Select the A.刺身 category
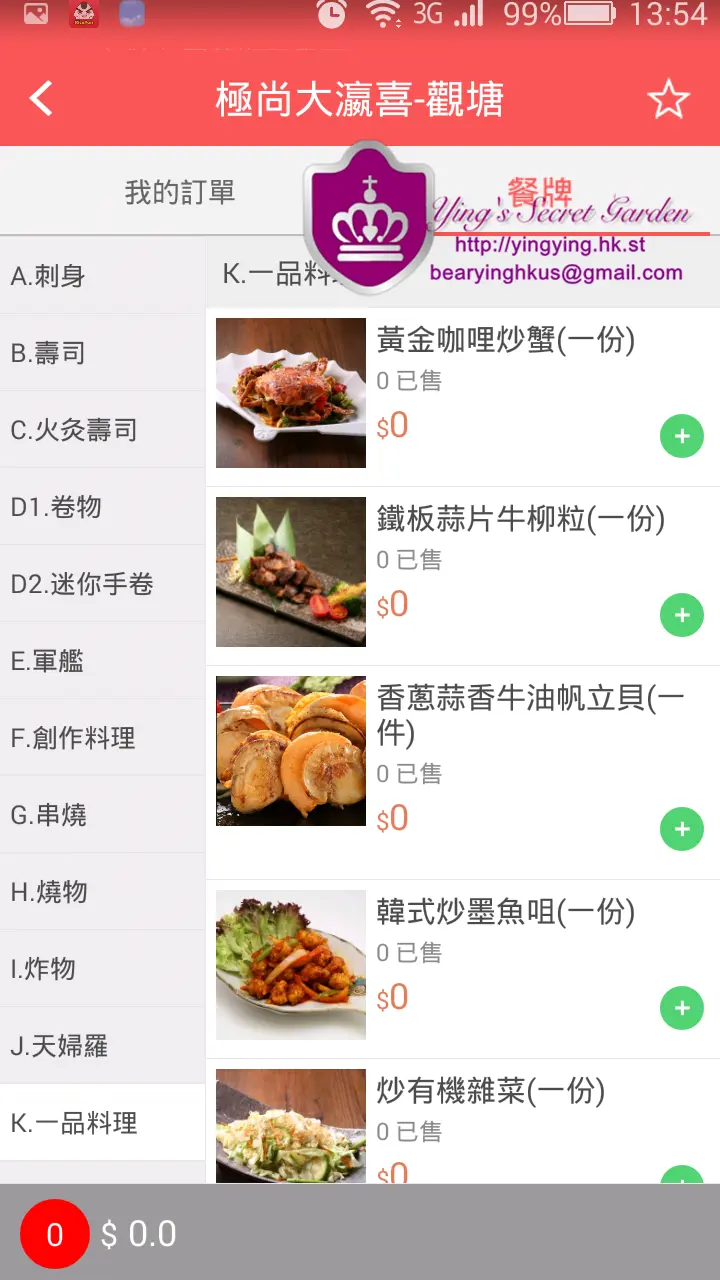This screenshot has width=720, height=1280. (102, 276)
